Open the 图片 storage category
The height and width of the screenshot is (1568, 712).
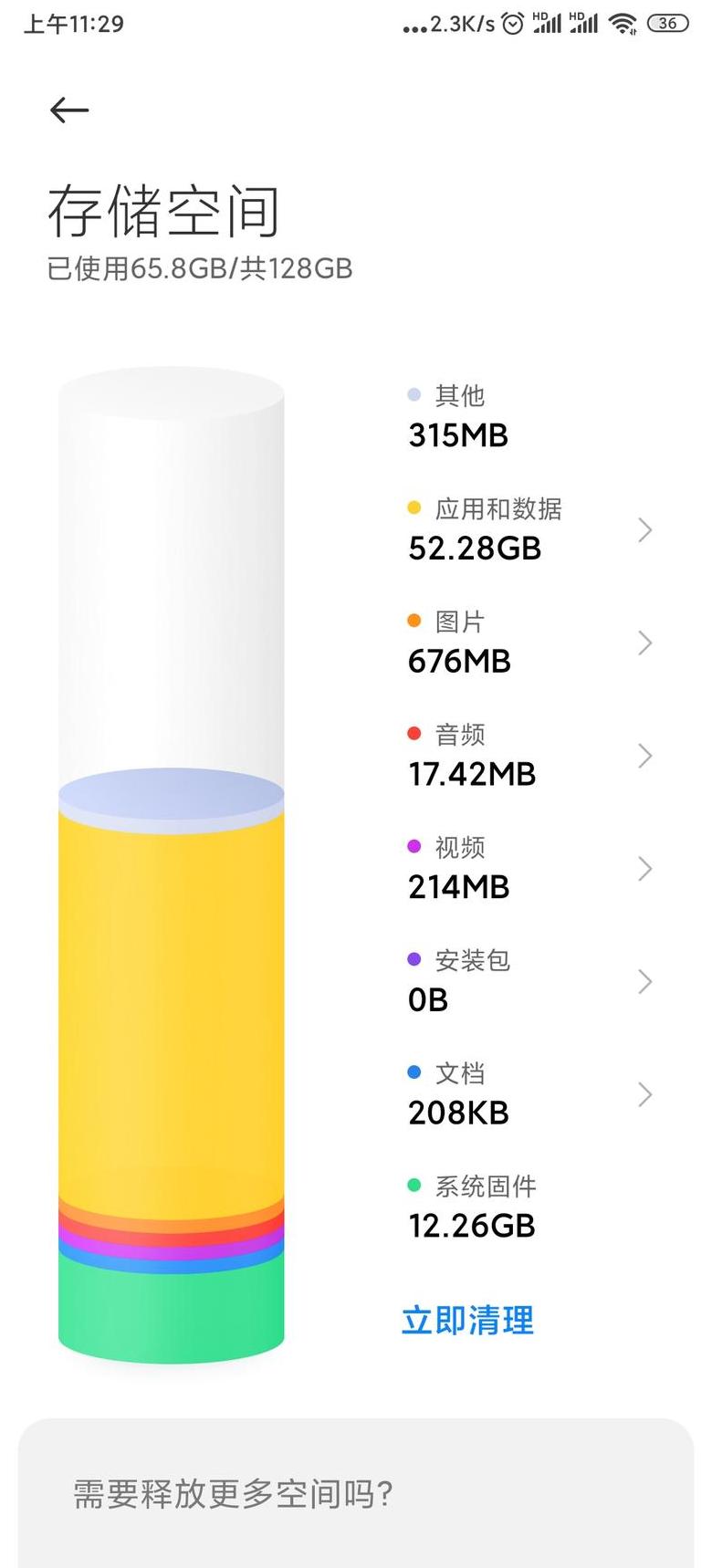click(x=529, y=643)
